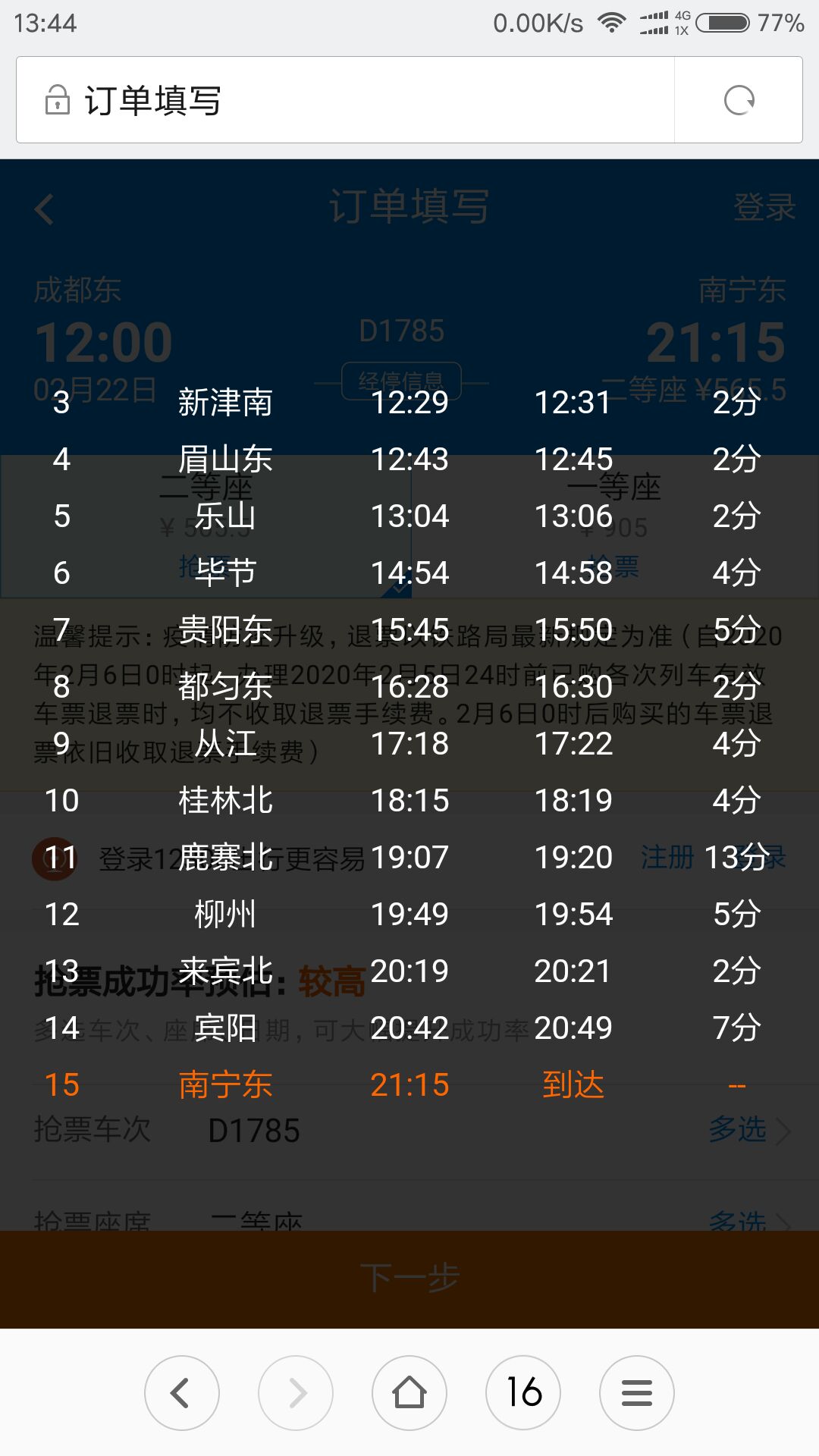Viewport: 819px width, 1456px height.
Task: Go back with the browser back button
Action: [182, 1392]
